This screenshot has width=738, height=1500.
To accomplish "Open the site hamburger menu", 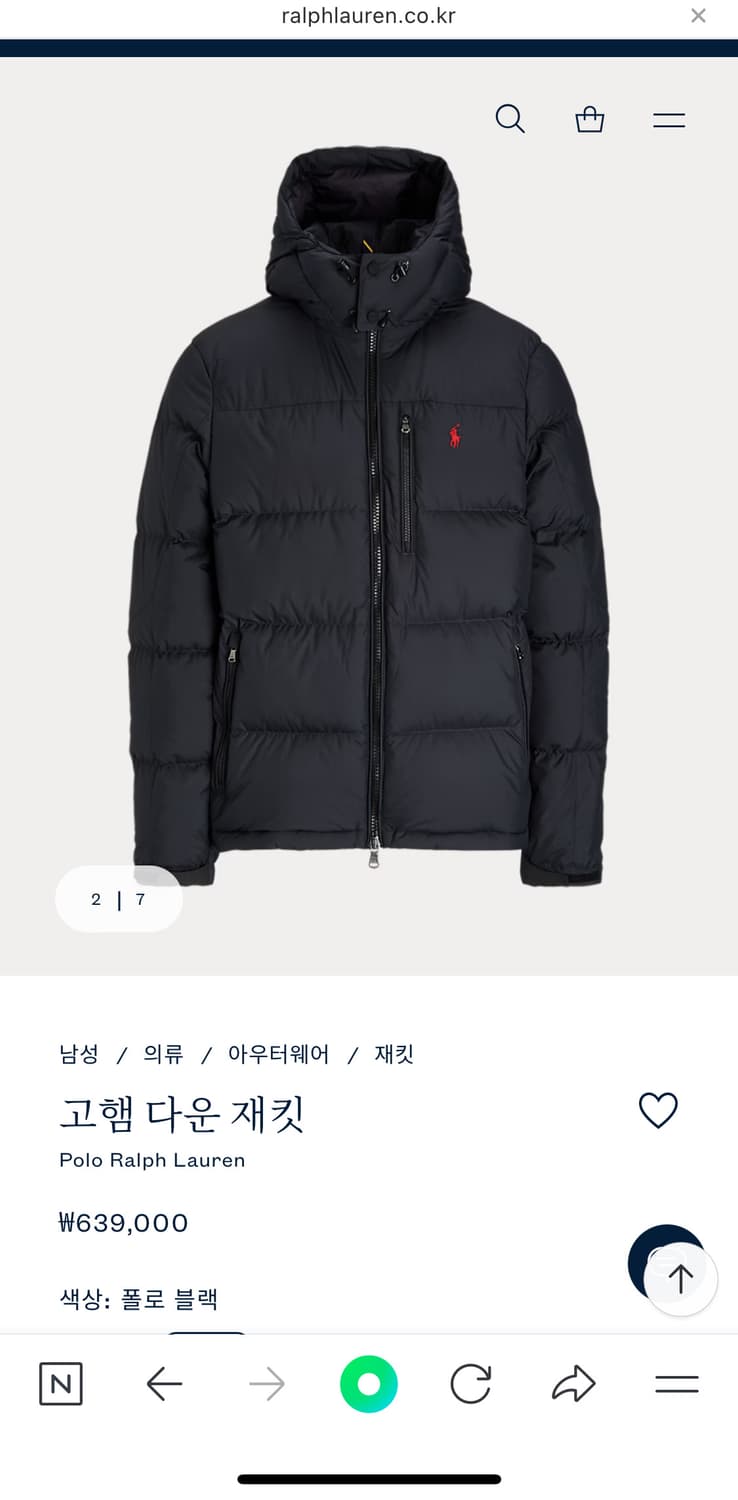I will point(668,119).
